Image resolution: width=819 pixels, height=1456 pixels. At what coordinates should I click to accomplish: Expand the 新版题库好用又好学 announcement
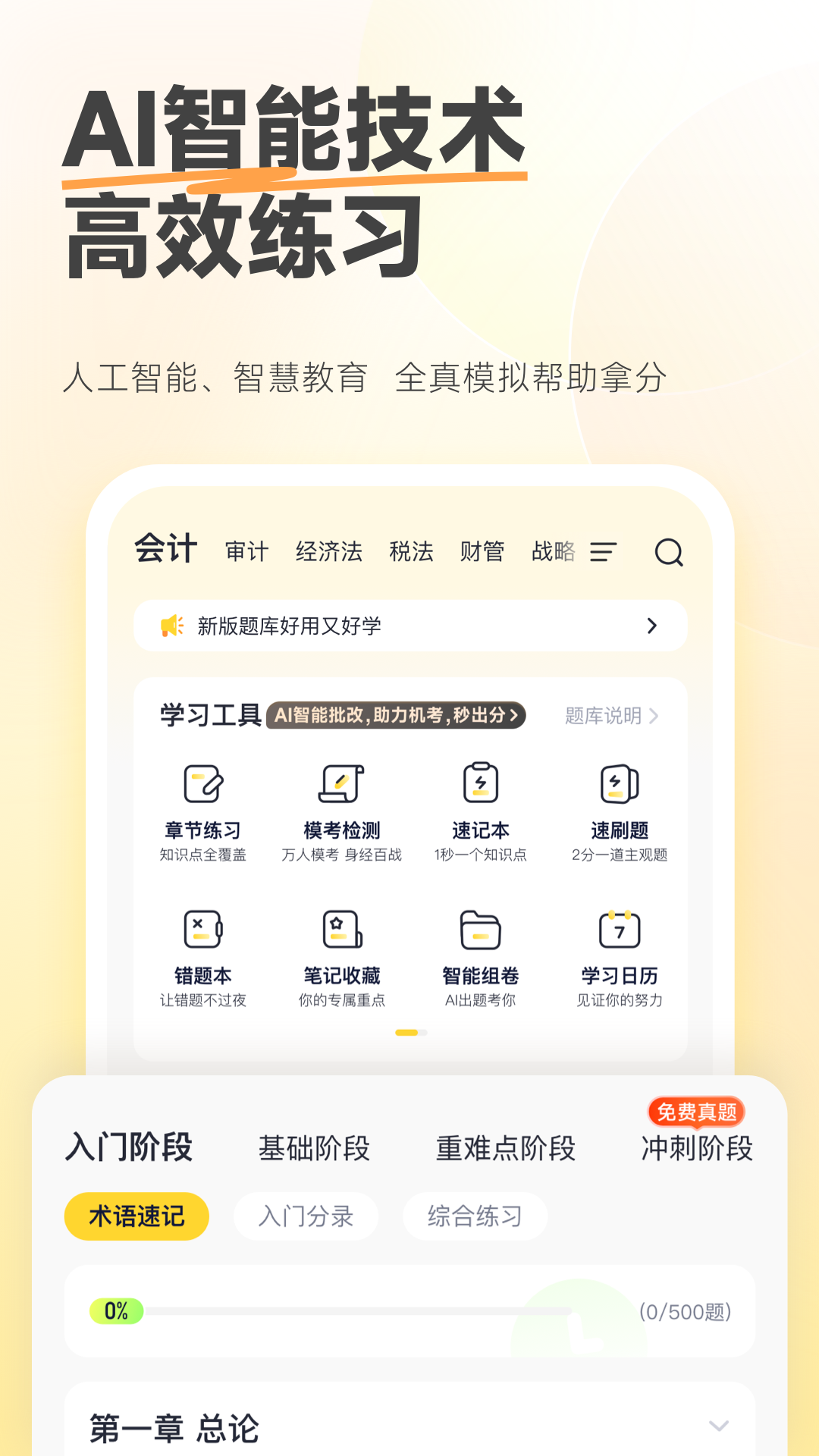409,626
